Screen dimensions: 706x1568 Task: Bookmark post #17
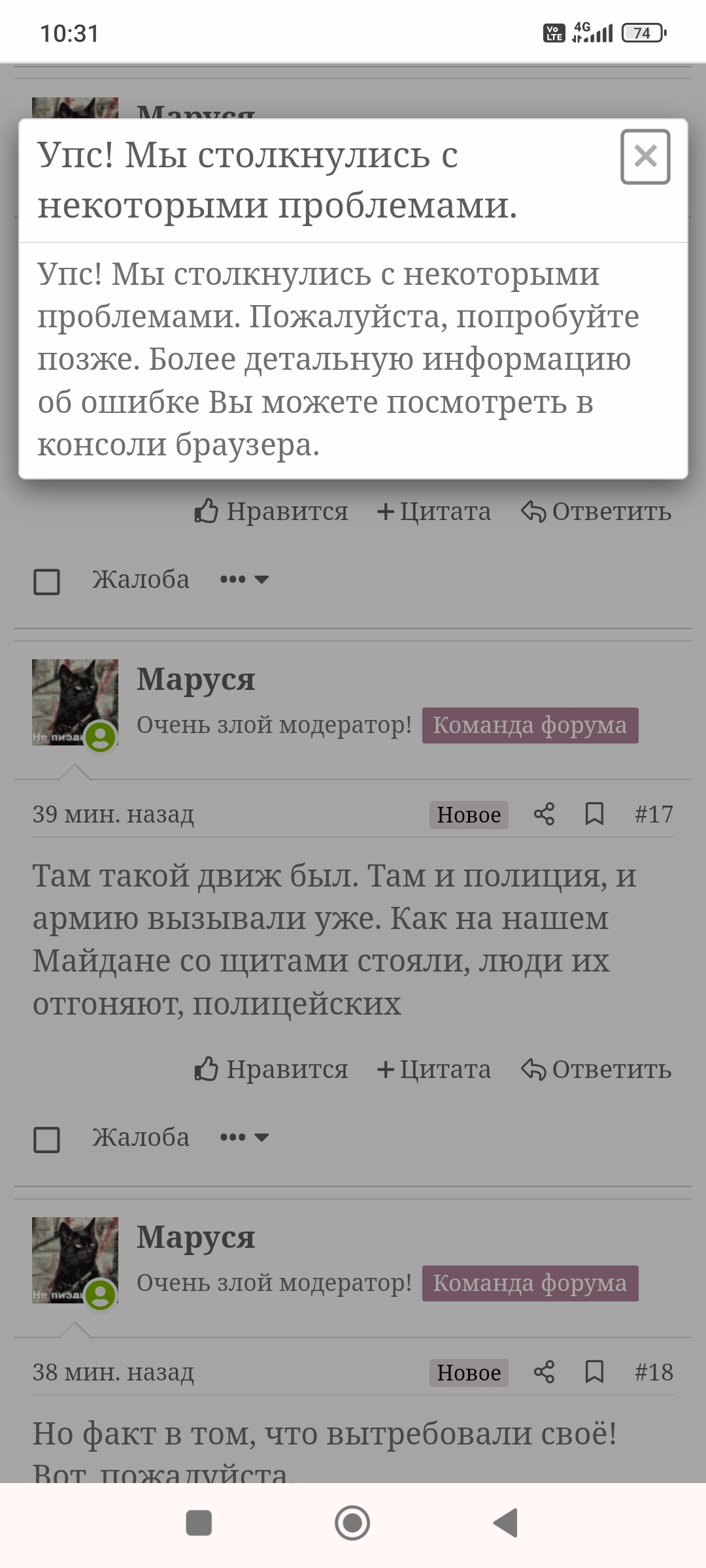(594, 814)
